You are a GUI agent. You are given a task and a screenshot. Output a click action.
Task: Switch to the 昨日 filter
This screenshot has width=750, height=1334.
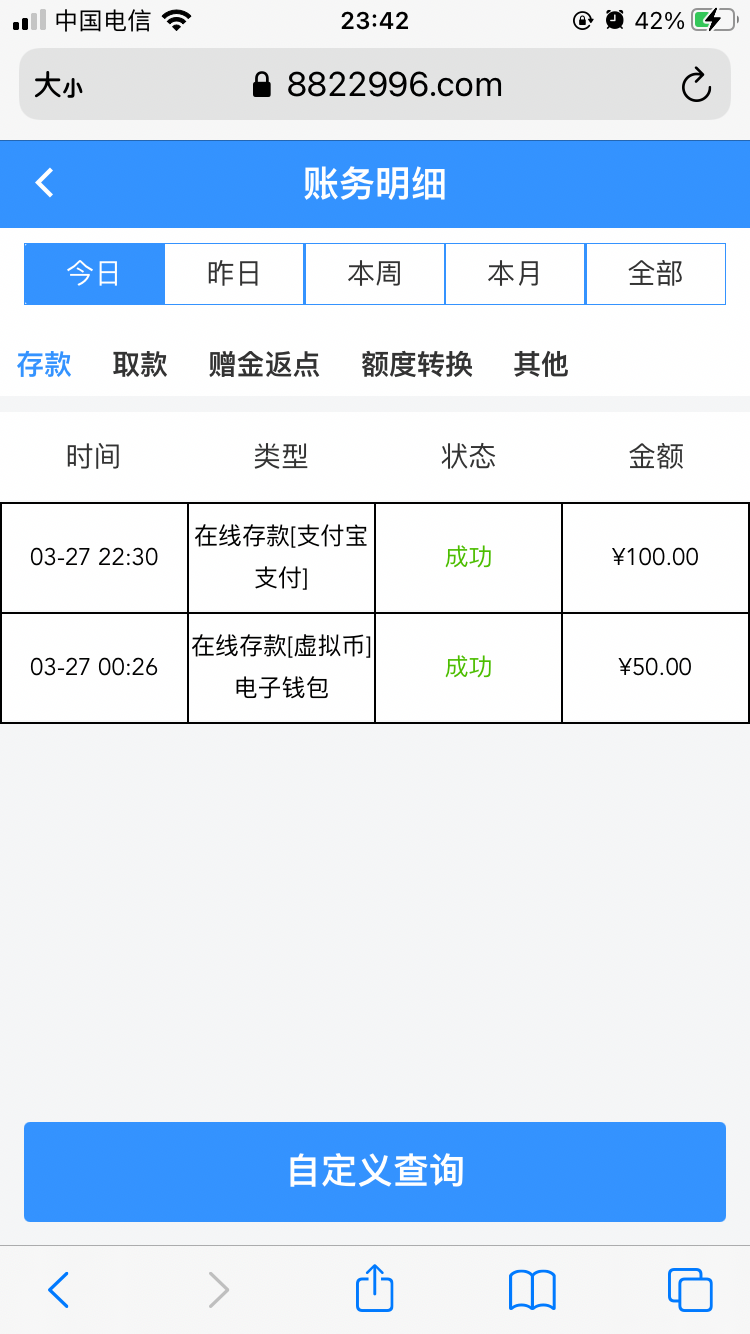pos(234,273)
